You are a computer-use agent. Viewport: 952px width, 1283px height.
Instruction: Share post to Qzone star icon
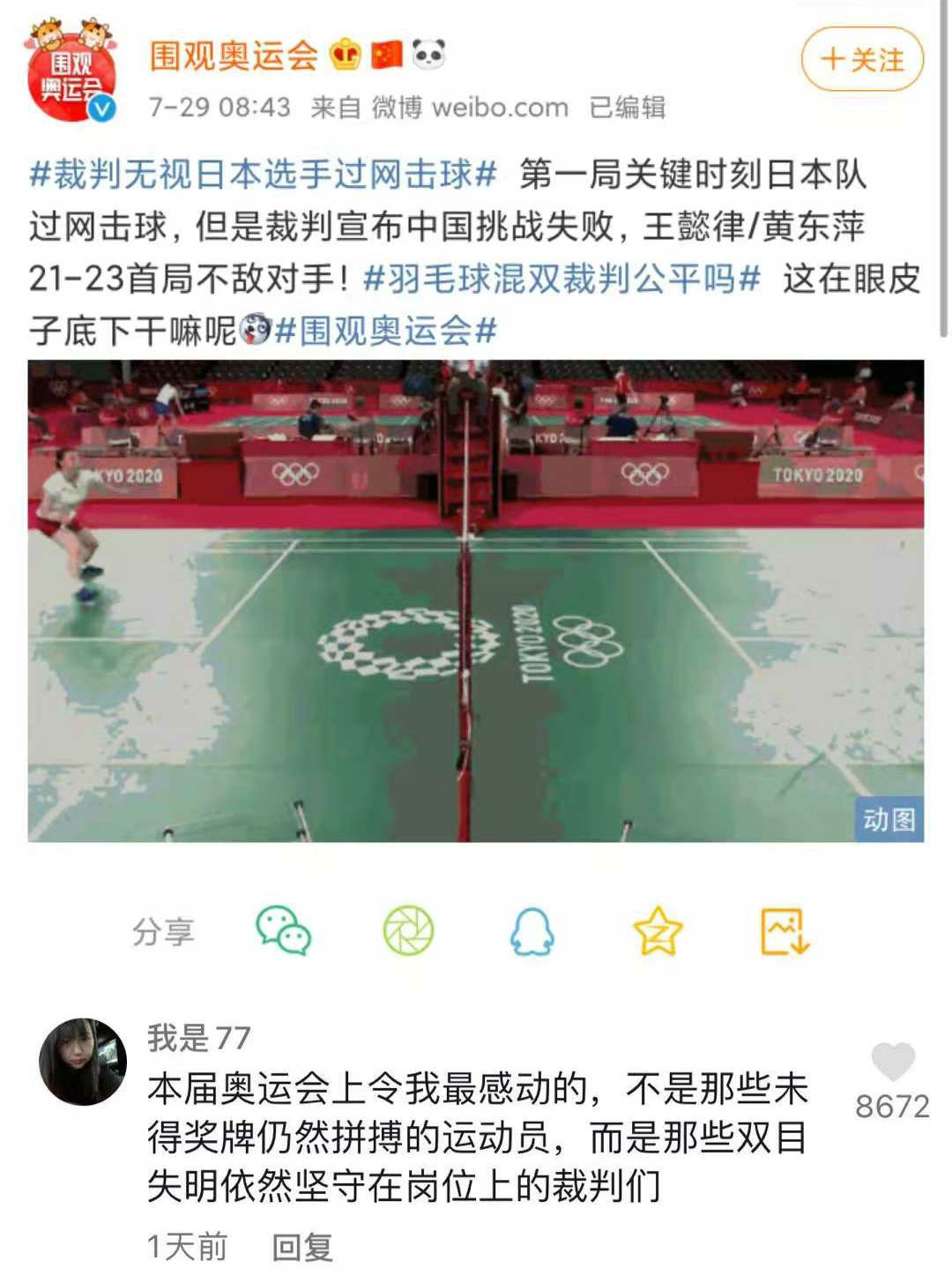pyautogui.click(x=658, y=931)
